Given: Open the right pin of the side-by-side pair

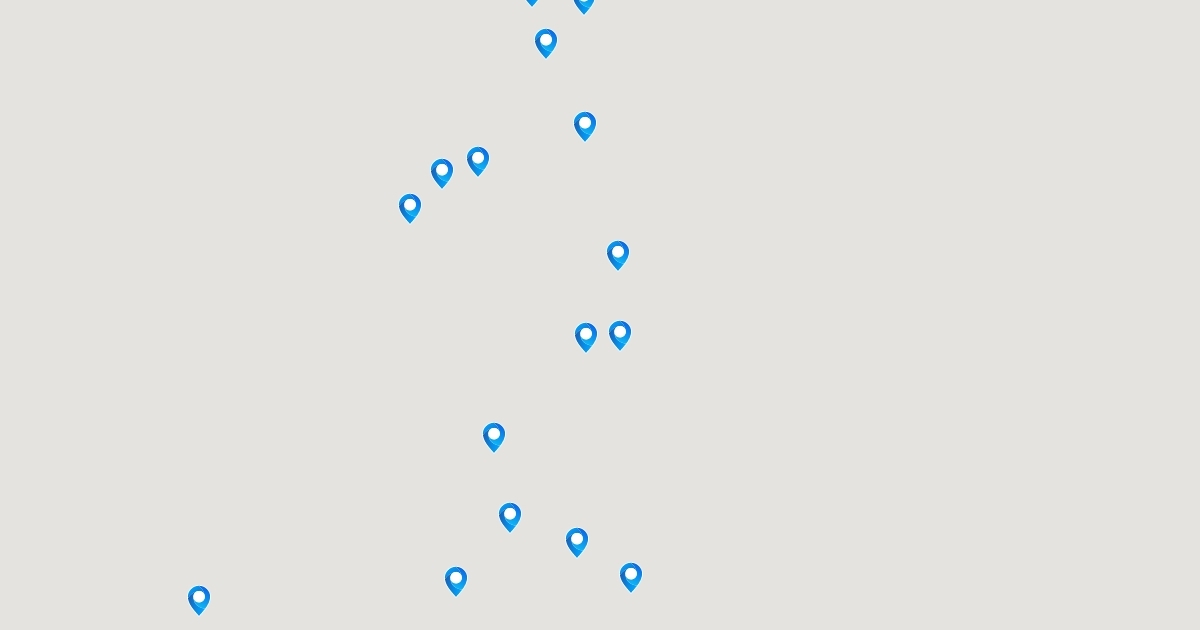Looking at the screenshot, I should (x=620, y=335).
